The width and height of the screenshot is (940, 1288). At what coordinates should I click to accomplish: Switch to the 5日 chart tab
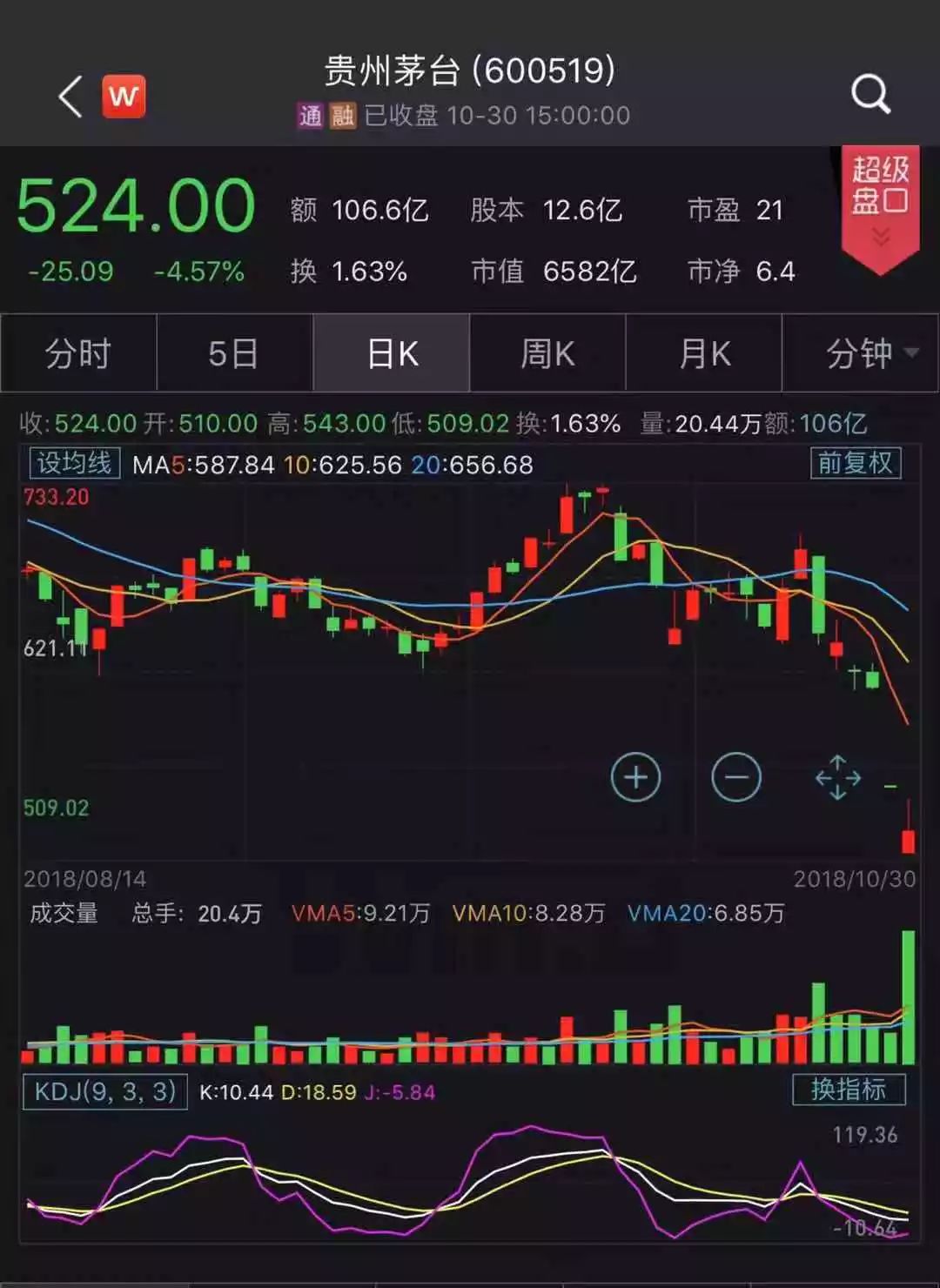(x=233, y=353)
